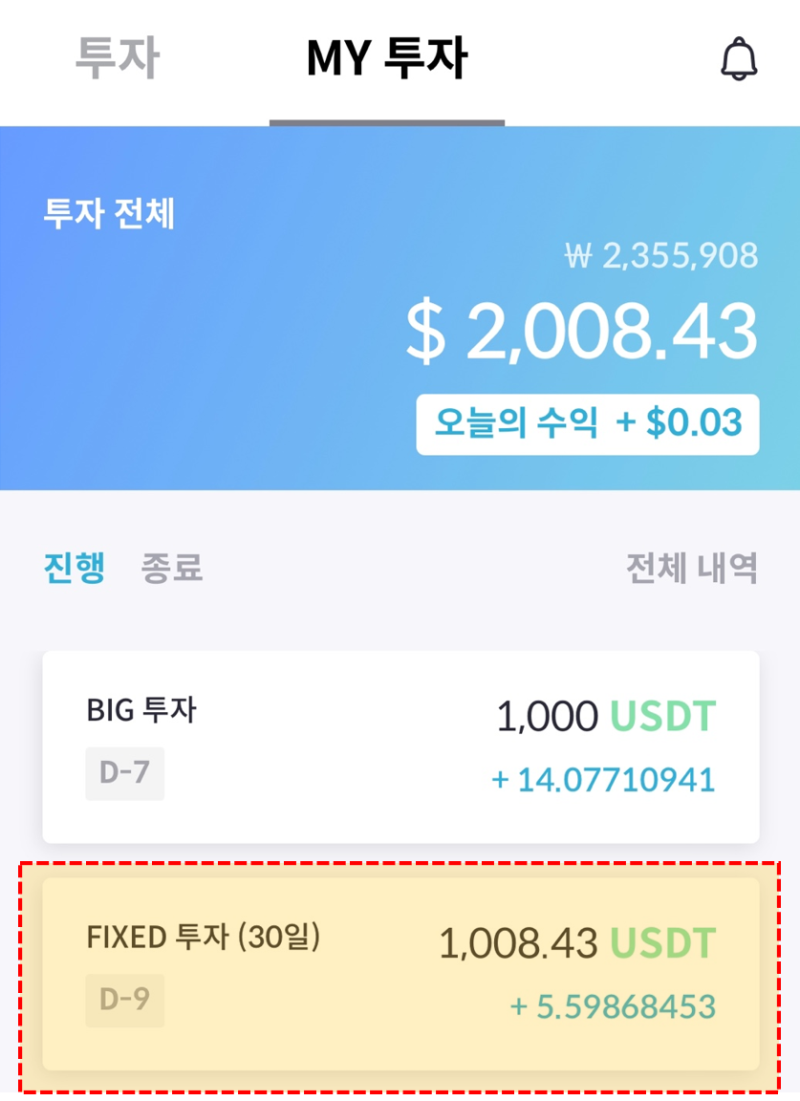Open the notification bell icon

[x=740, y=60]
